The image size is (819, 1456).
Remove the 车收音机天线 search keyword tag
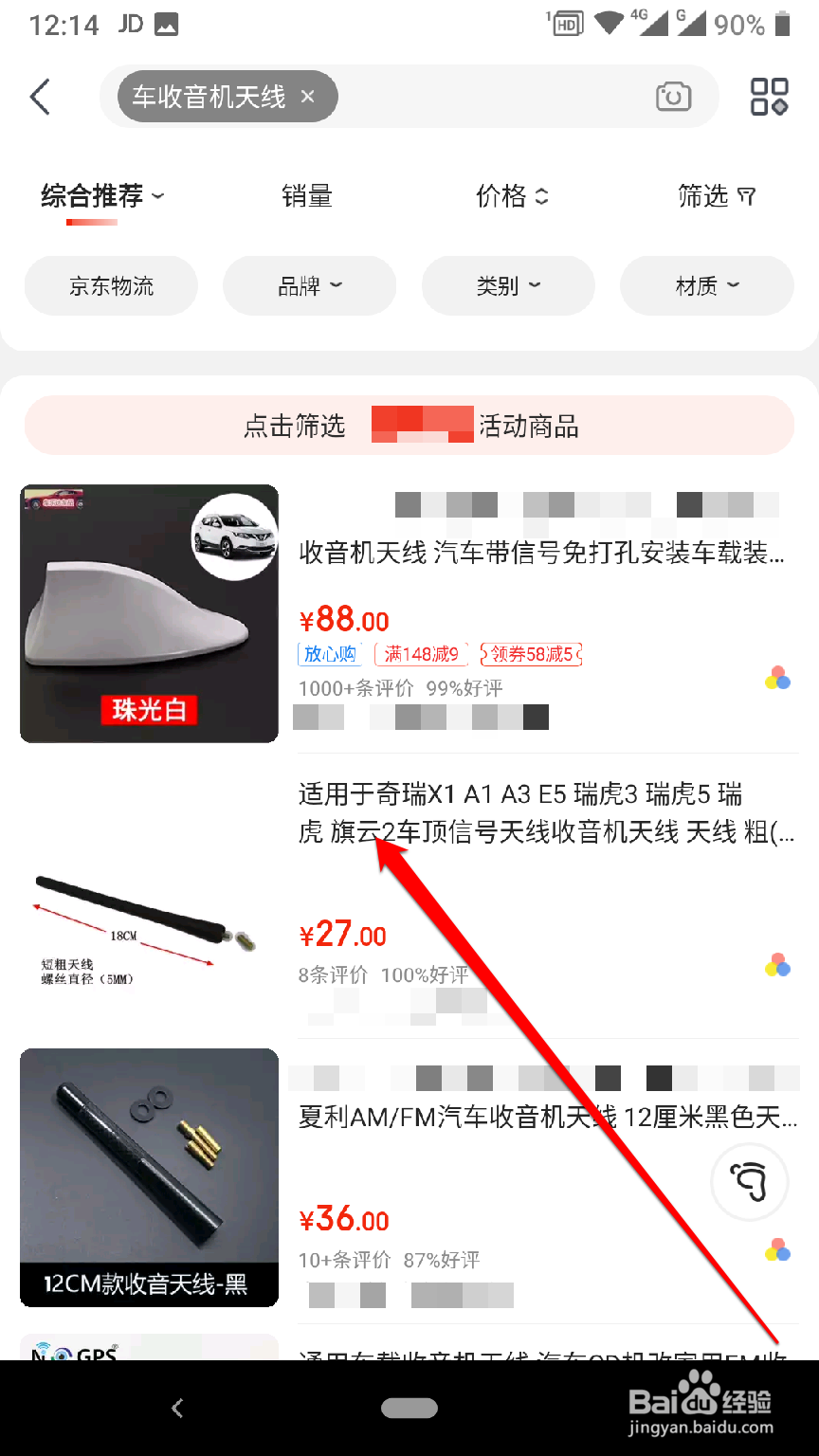pyautogui.click(x=307, y=96)
